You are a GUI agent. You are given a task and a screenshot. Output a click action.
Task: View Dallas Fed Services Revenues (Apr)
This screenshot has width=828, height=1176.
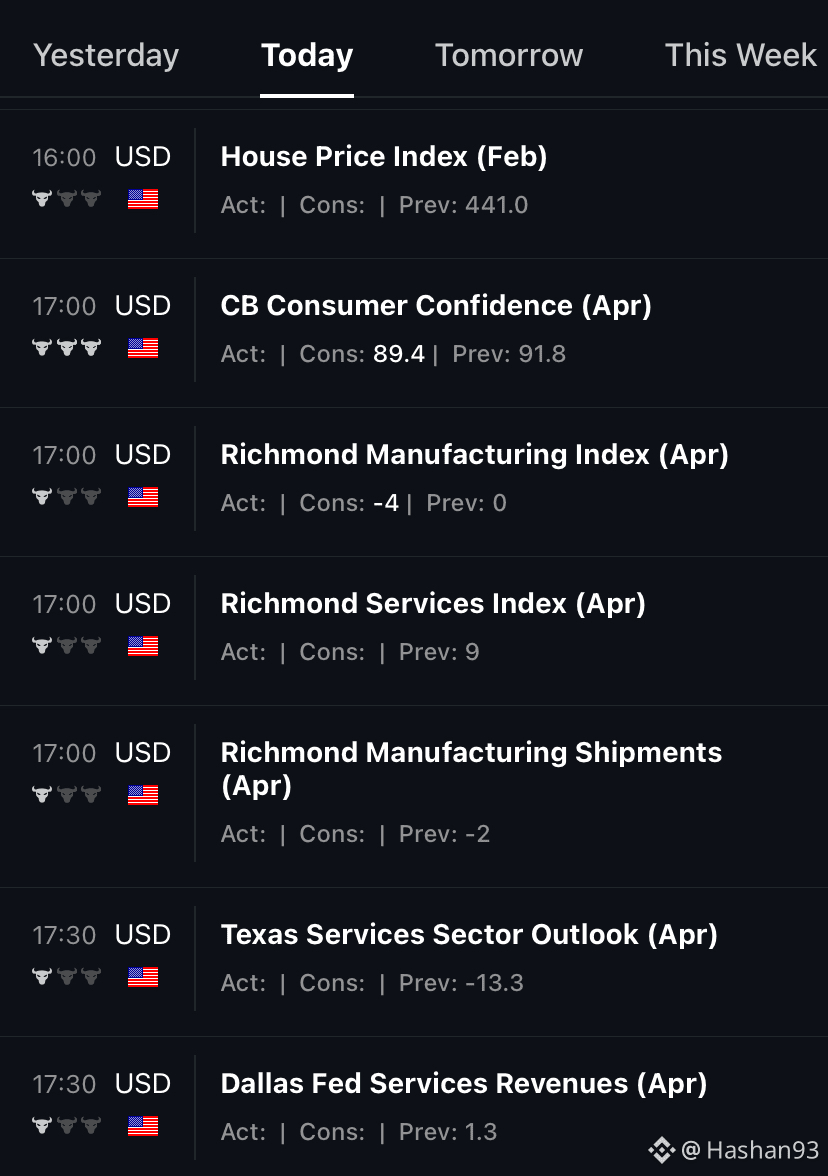click(x=414, y=1106)
